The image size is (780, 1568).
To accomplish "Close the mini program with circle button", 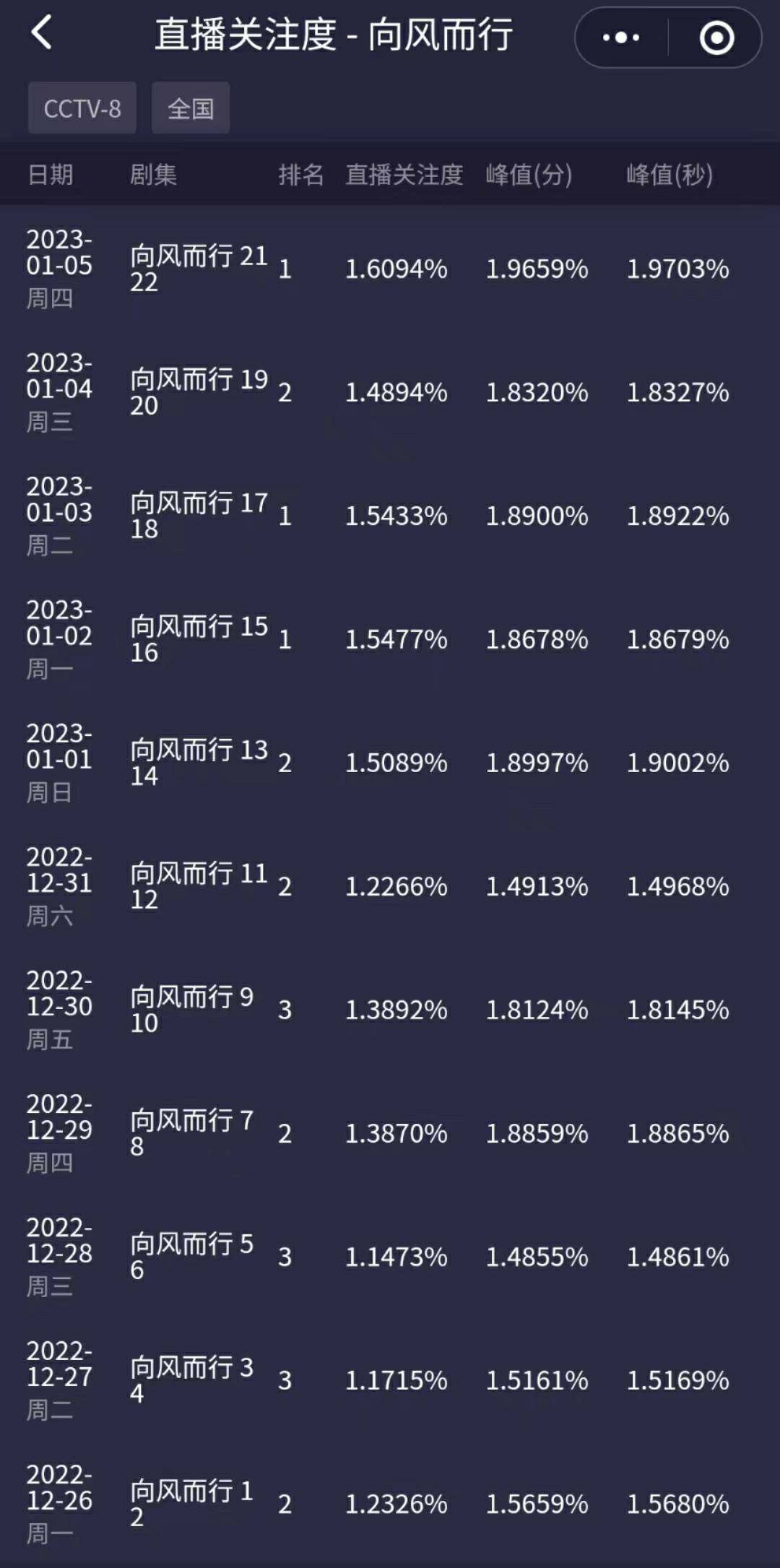I will (716, 38).
